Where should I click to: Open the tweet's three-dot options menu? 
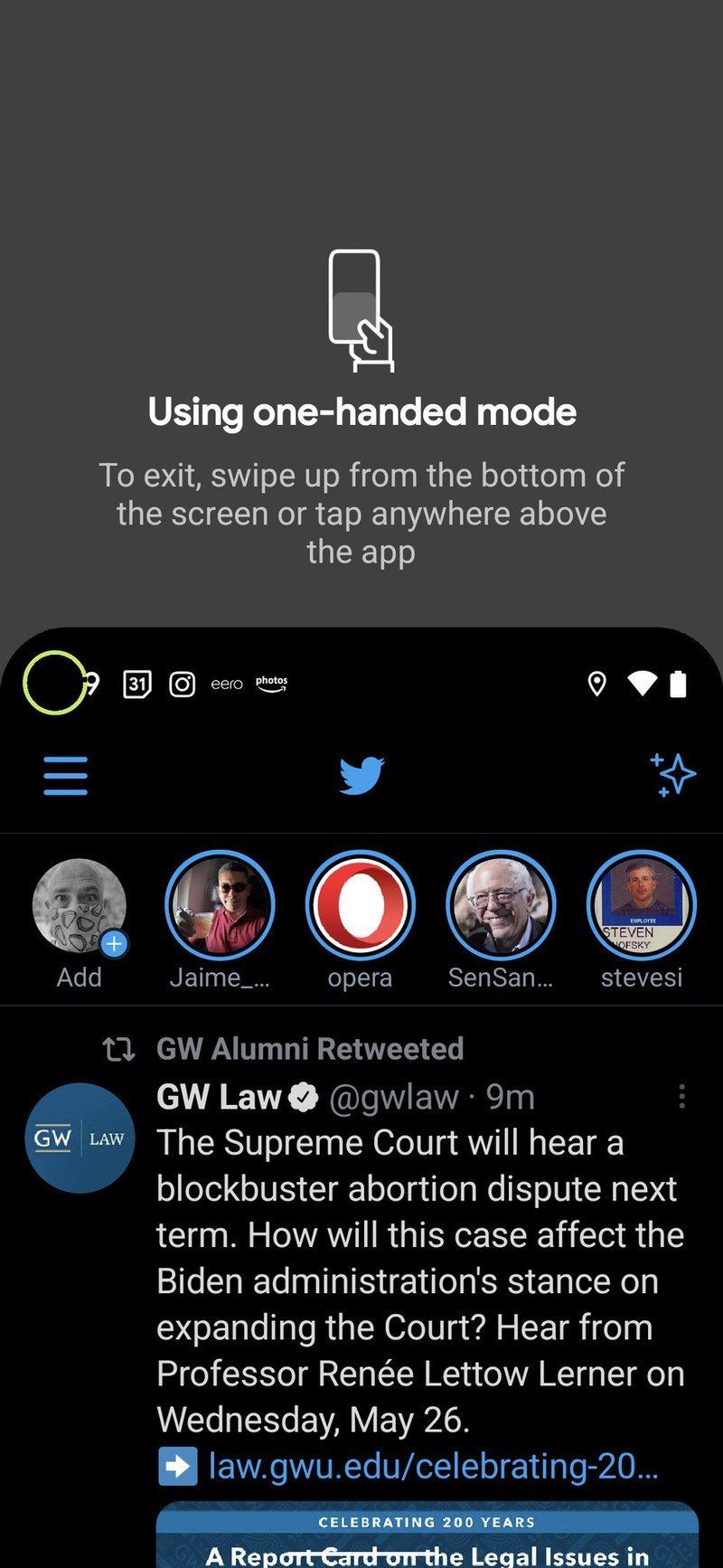coord(682,1096)
